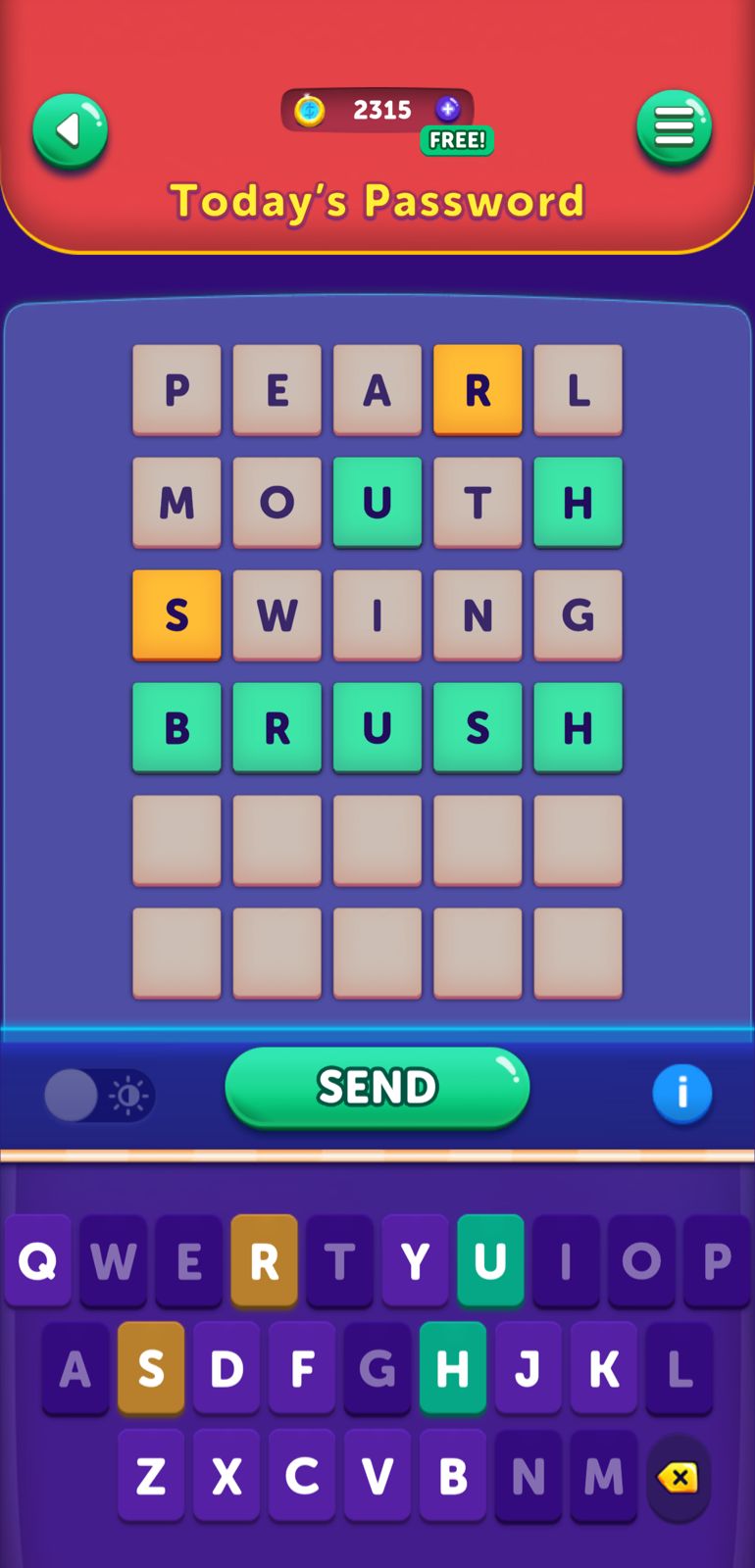The image size is (755, 1568).
Task: Type the letter Z
Action: pos(151,1476)
